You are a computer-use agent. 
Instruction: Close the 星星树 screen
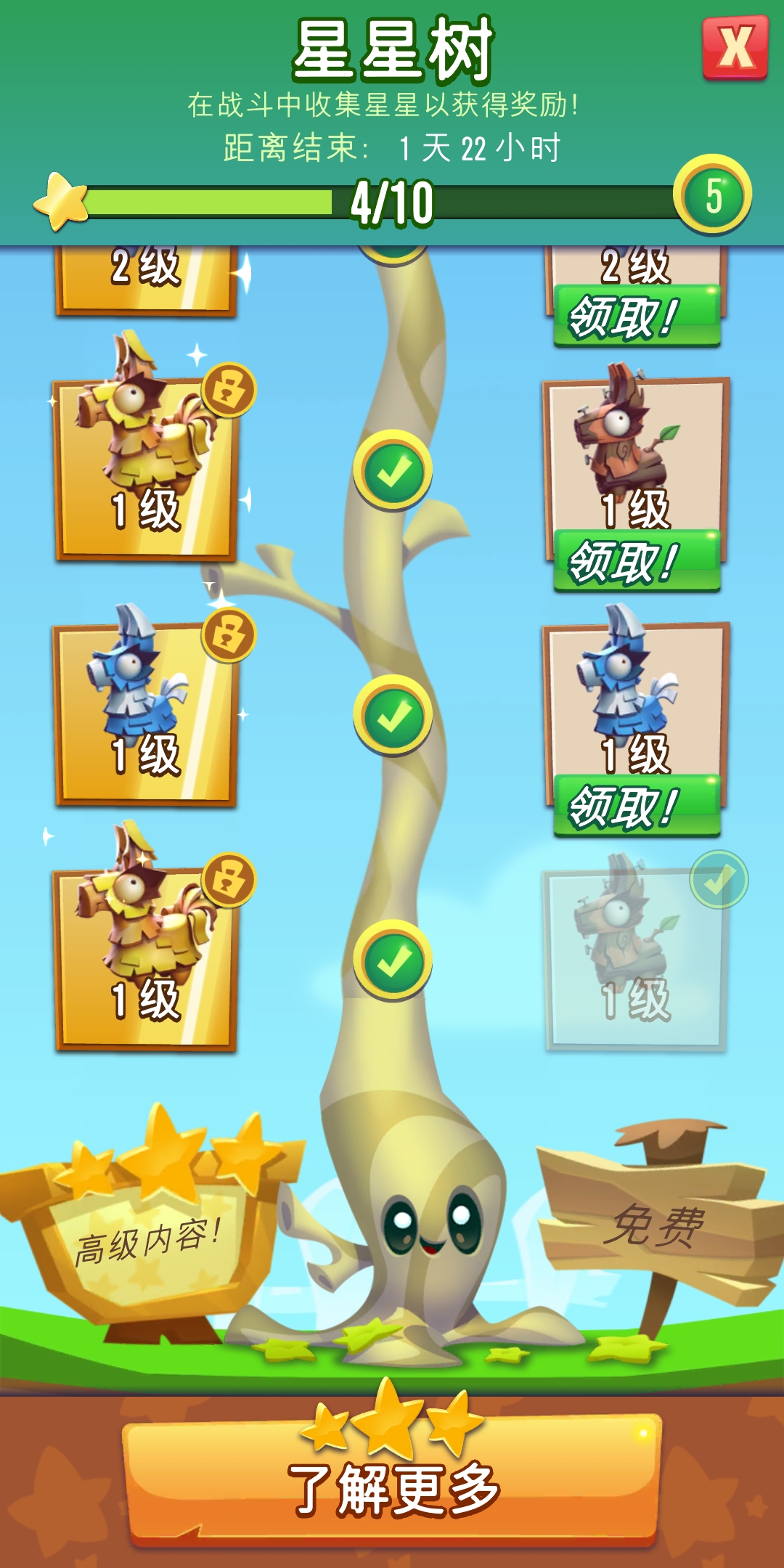coord(735,48)
